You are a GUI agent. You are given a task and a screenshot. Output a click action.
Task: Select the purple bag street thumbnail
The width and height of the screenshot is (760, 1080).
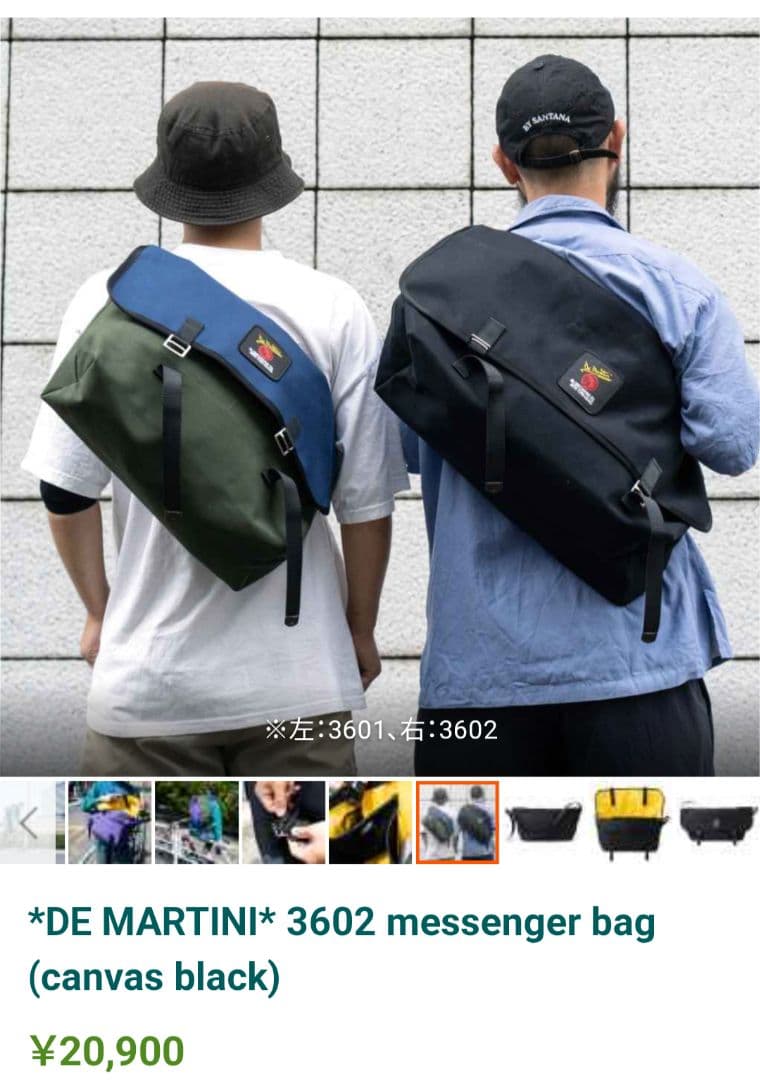pos(196,822)
